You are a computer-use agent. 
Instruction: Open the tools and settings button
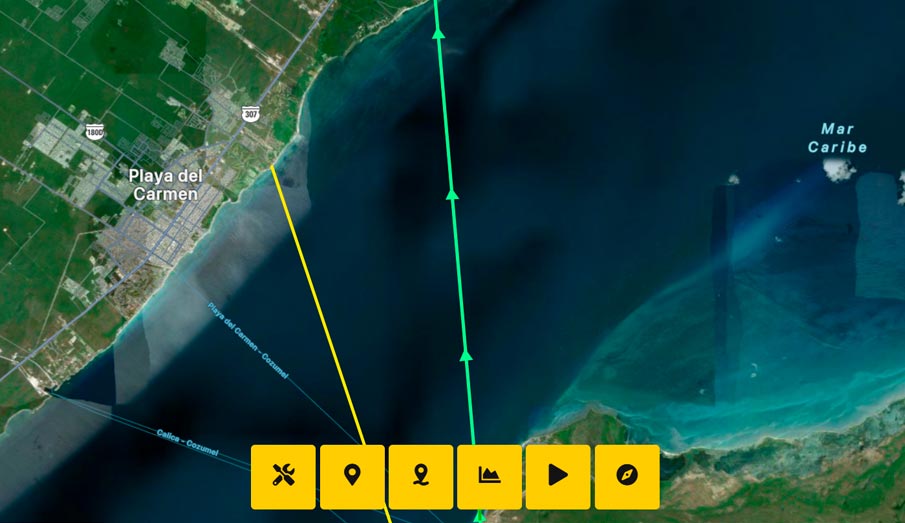(x=283, y=476)
